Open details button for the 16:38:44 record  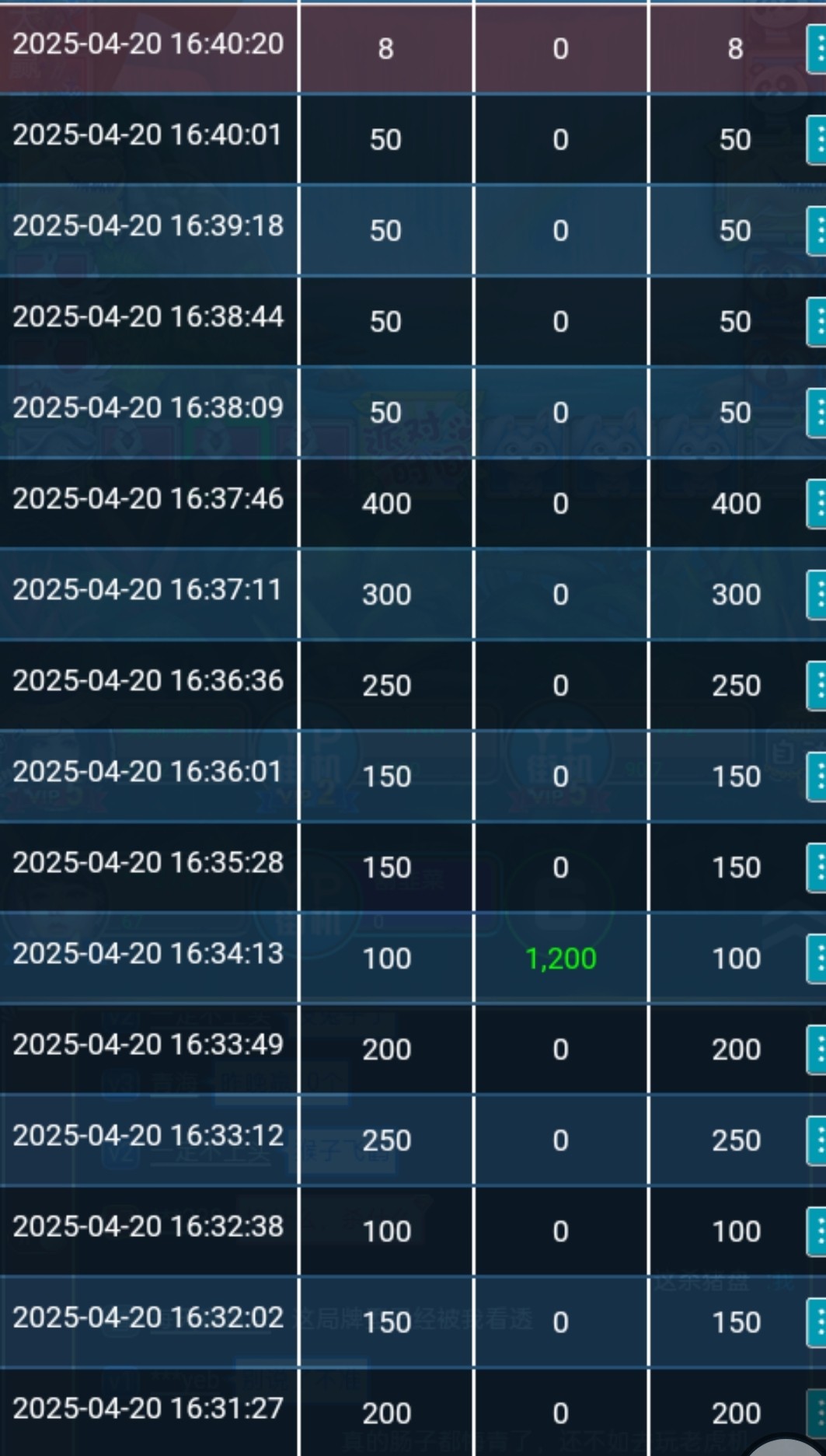[817, 321]
